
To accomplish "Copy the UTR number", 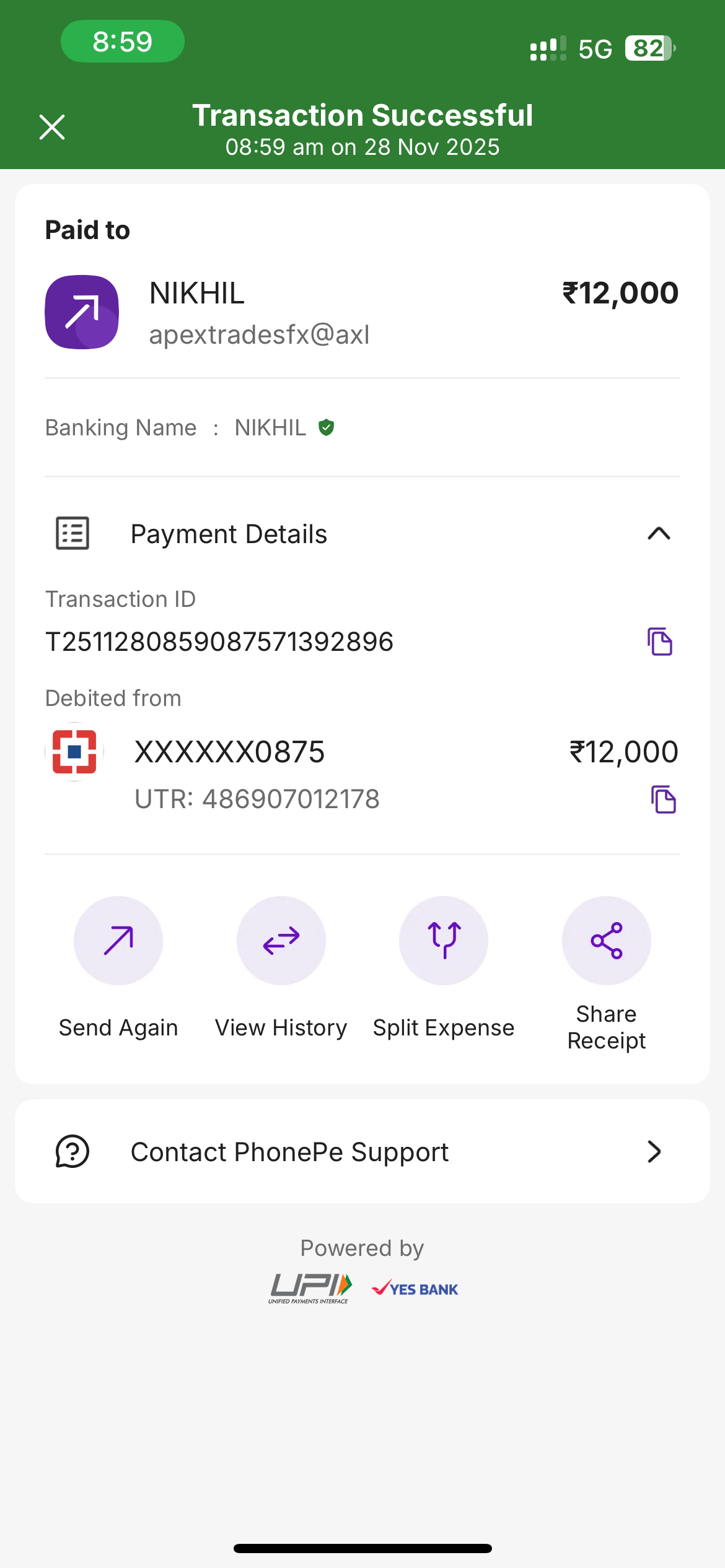I will point(663,799).
